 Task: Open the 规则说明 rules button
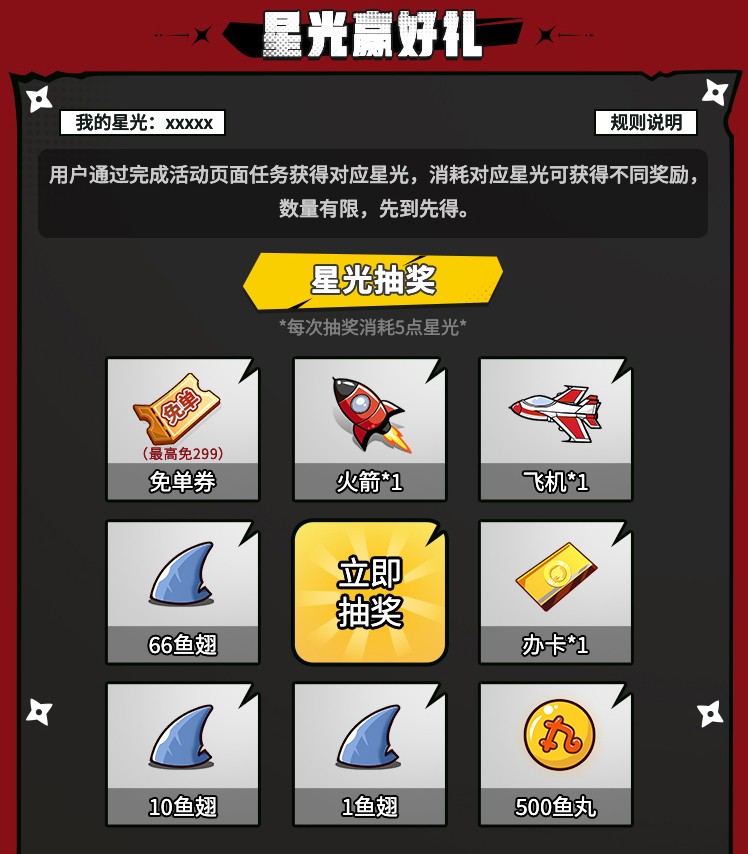[646, 122]
